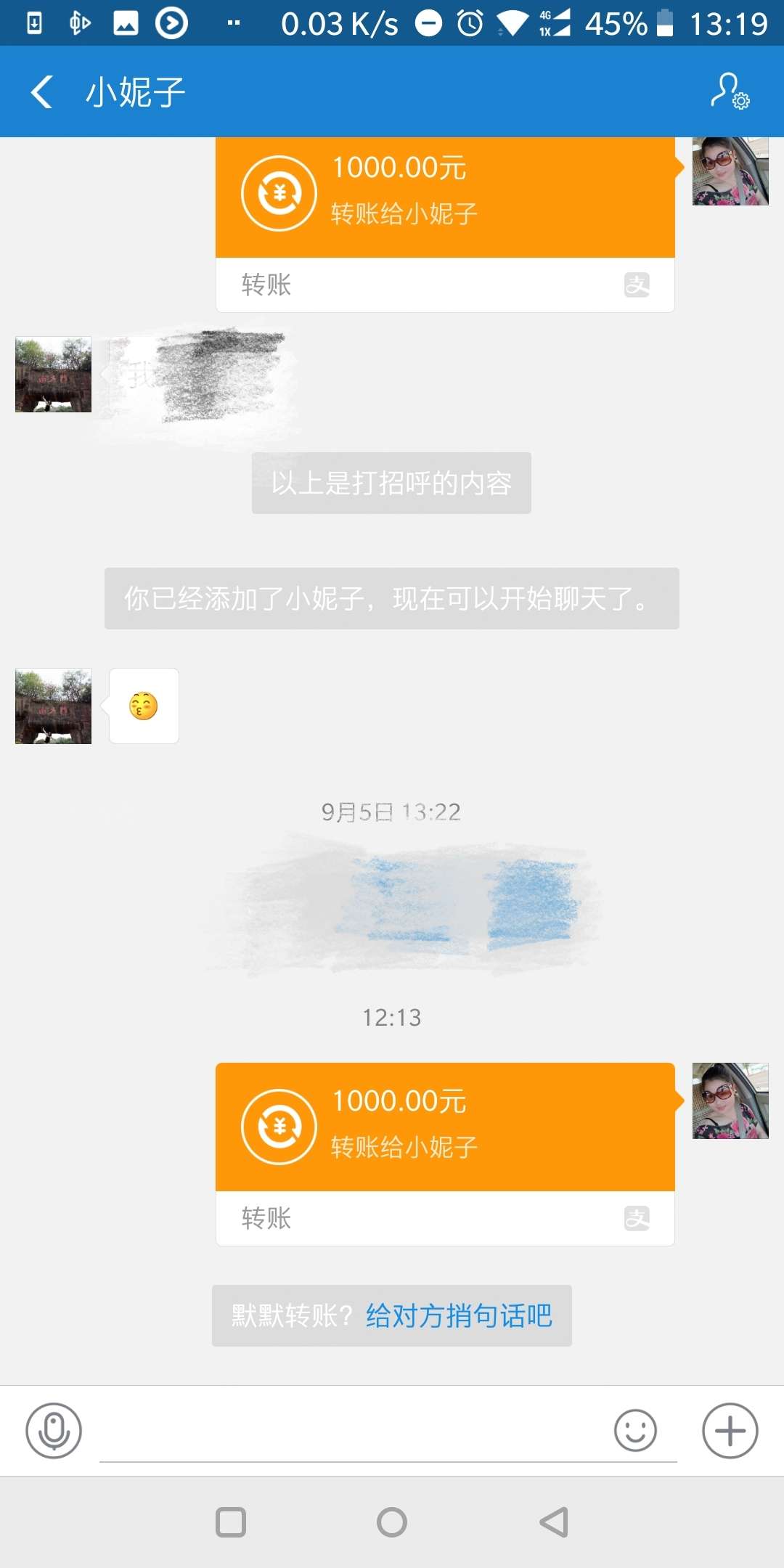Tap the plus icon to add attachments
Viewport: 784px width, 1568px height.
(x=730, y=1430)
